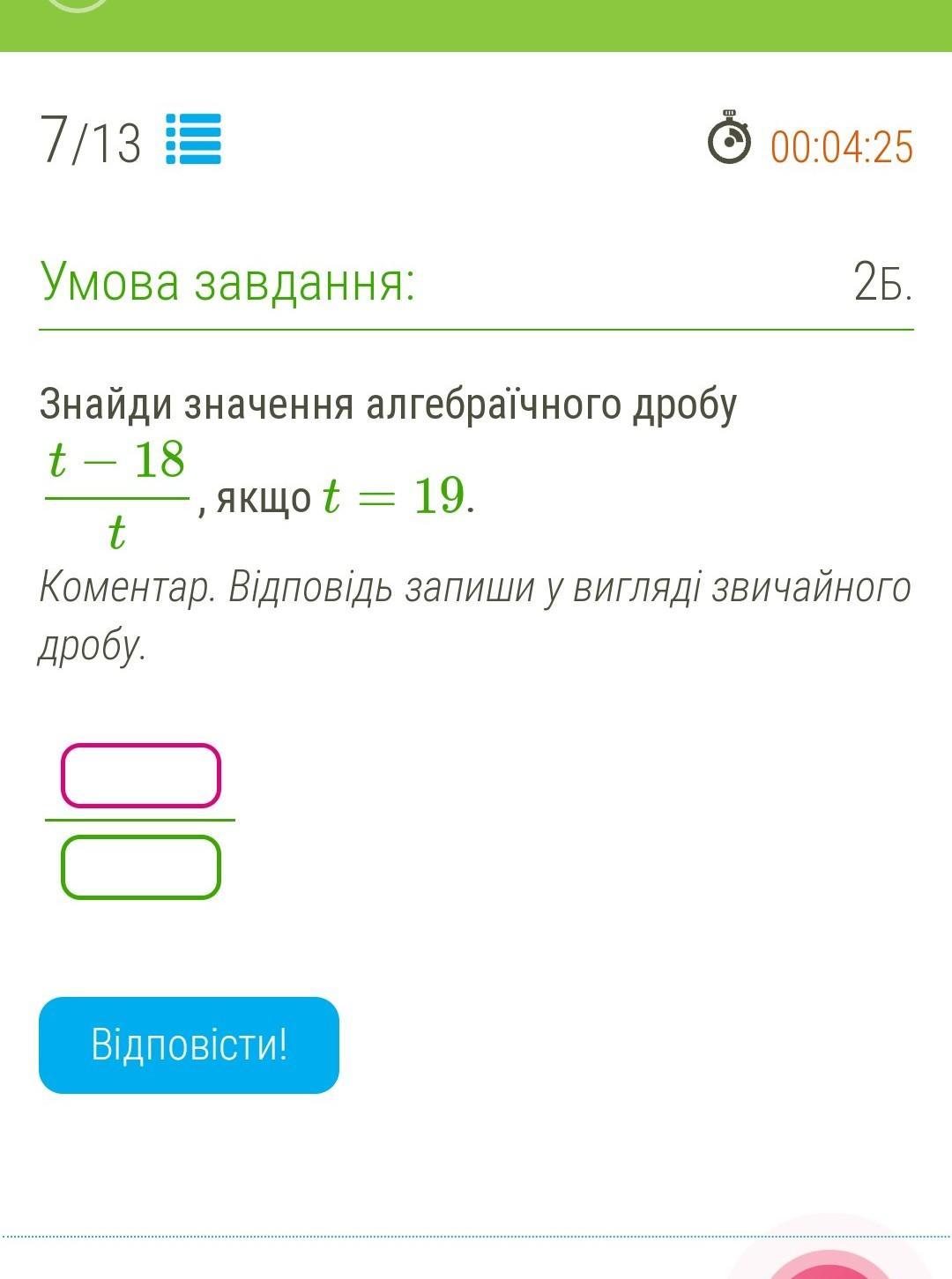Open the task list icon next to 7/13
Image resolution: width=952 pixels, height=1279 pixels.
click(194, 139)
